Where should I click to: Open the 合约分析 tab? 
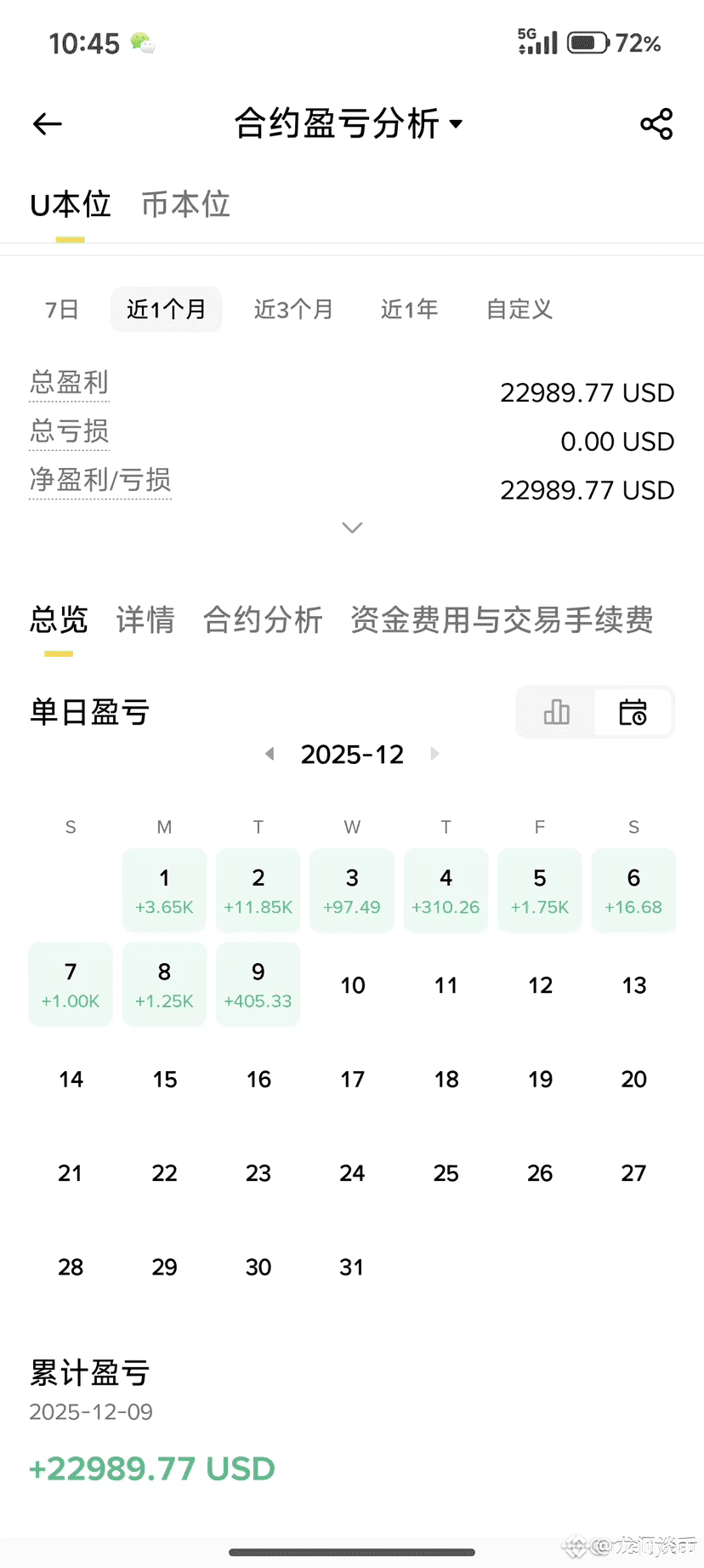coord(263,620)
